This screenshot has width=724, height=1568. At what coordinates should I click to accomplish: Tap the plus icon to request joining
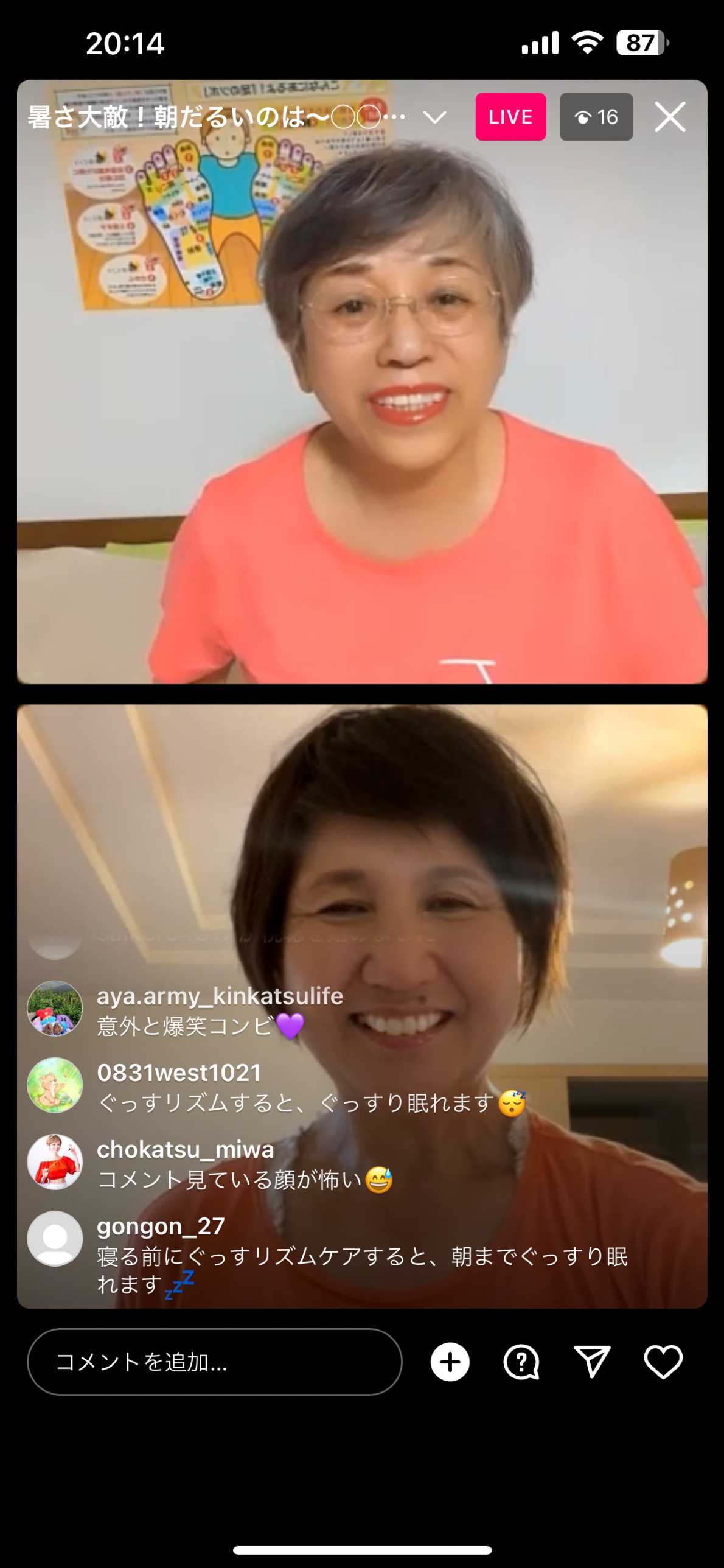[x=450, y=1362]
